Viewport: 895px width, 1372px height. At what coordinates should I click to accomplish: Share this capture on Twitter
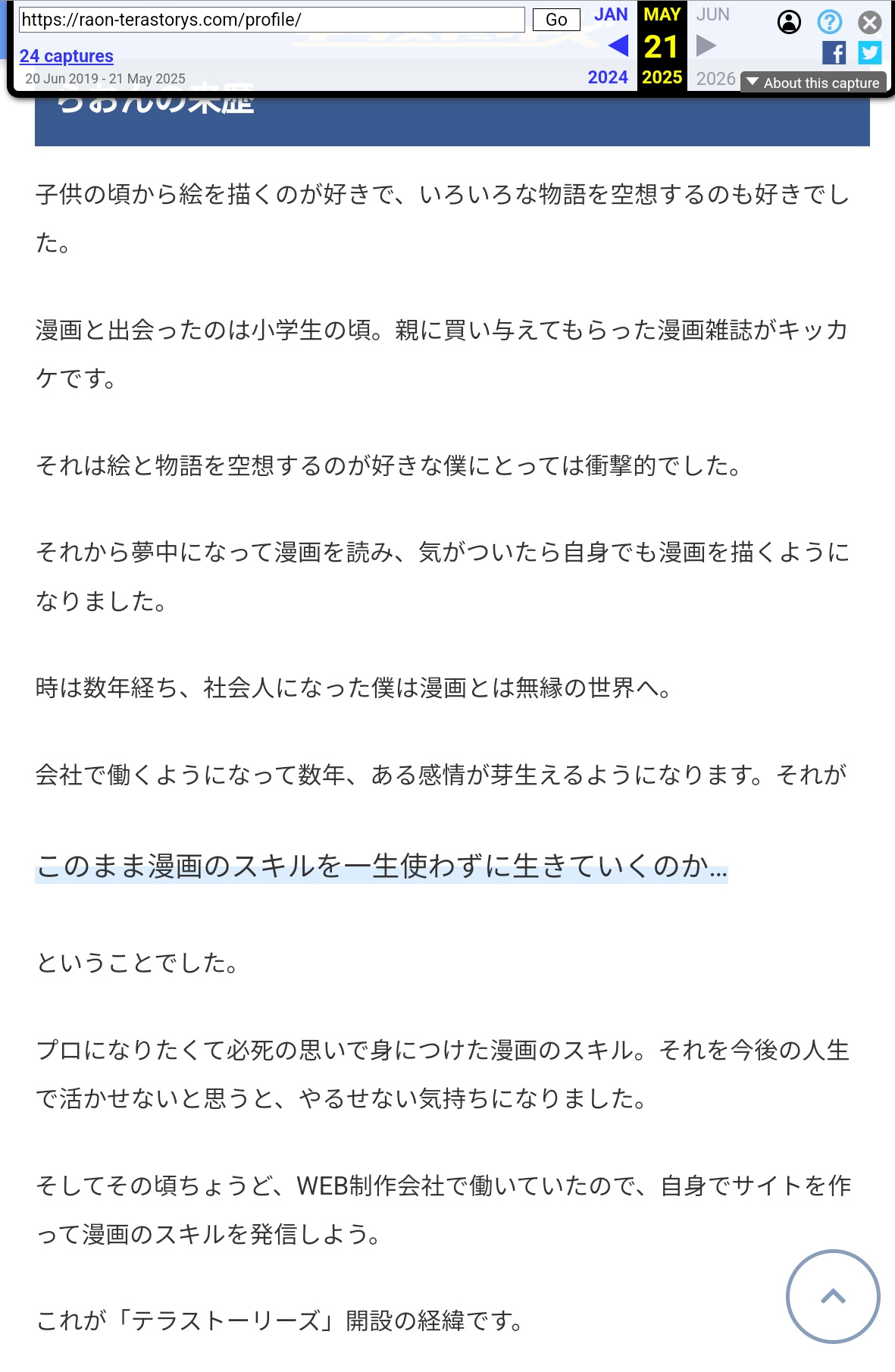[x=870, y=52]
